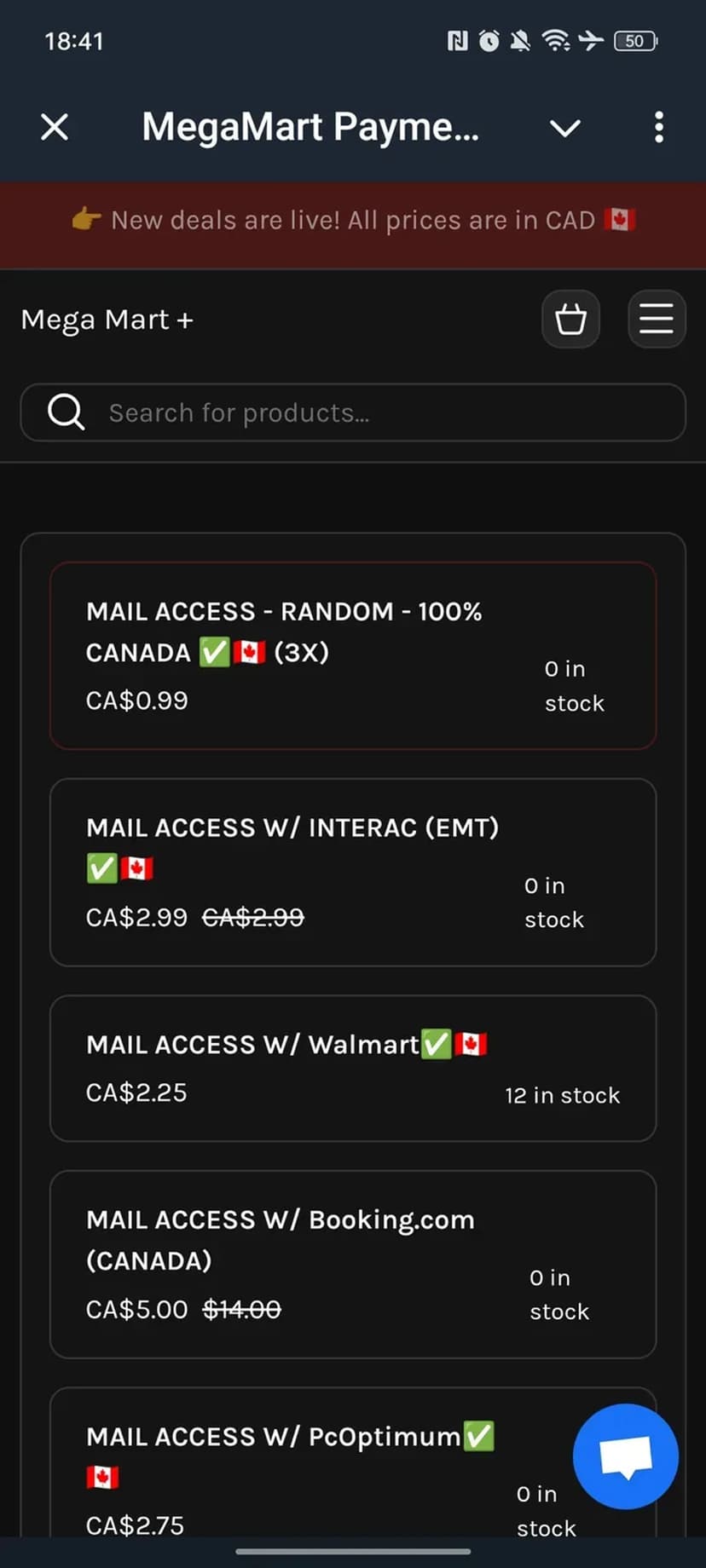Go to Mega Mart + home link
706x1568 pixels.
pyautogui.click(x=107, y=320)
